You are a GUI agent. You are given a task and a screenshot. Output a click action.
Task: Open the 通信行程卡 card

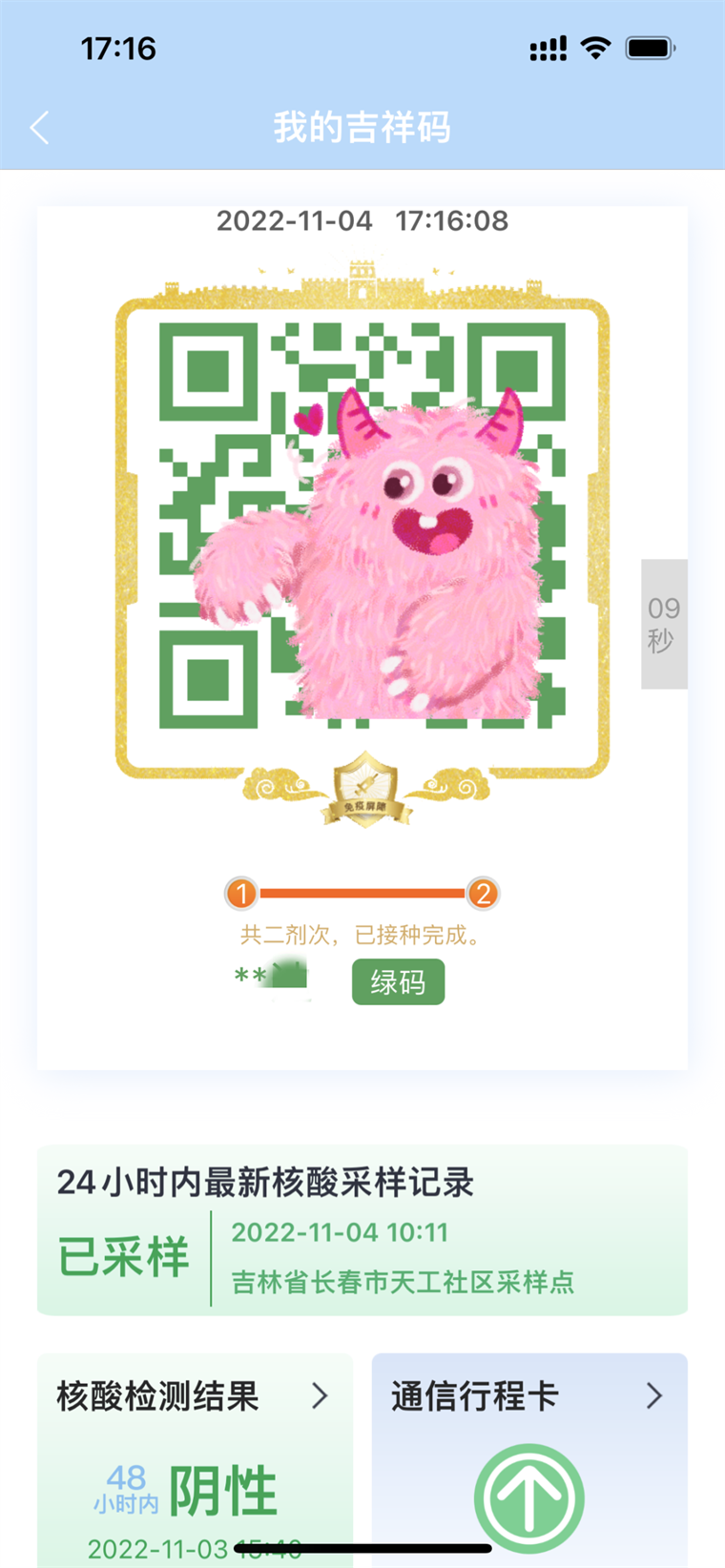tap(529, 1460)
